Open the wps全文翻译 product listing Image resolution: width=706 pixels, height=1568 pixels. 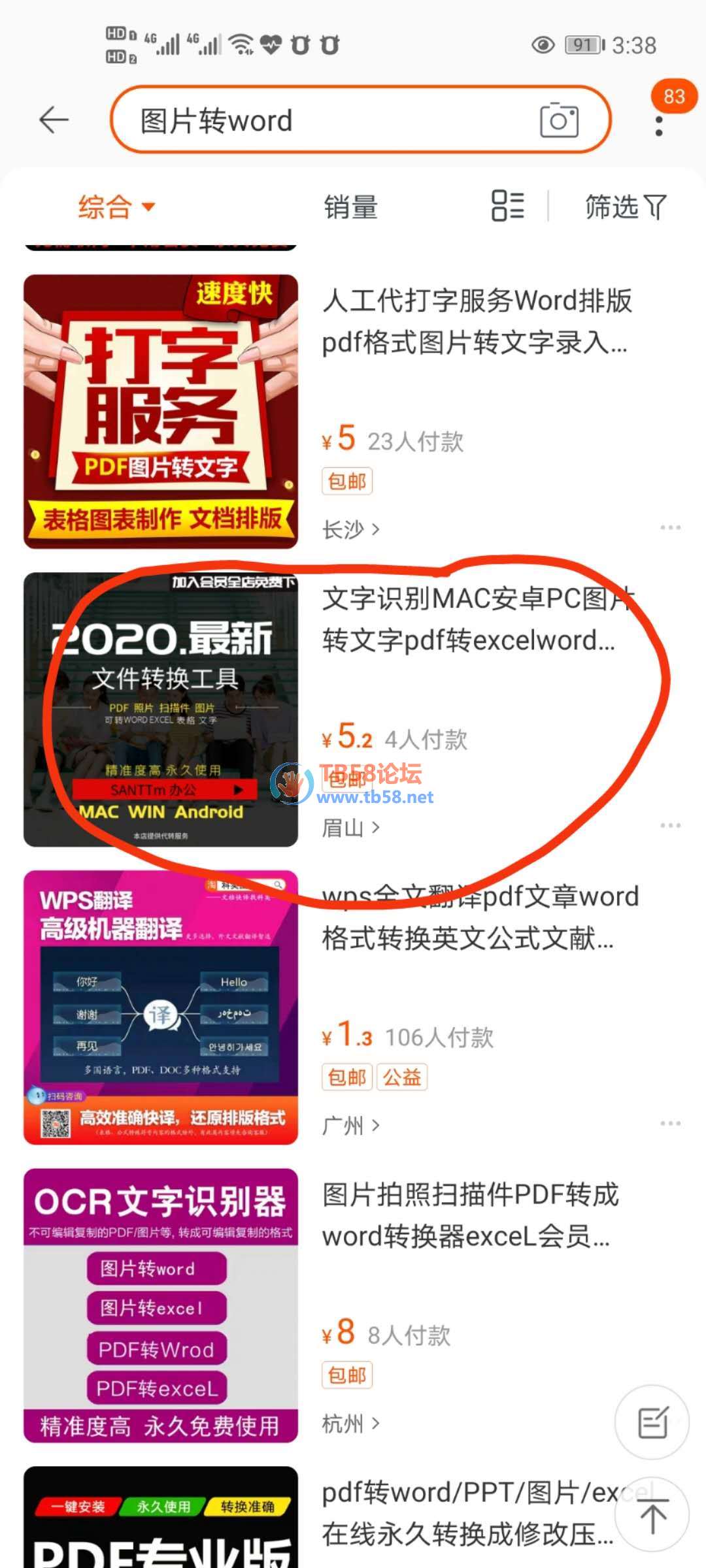click(480, 917)
